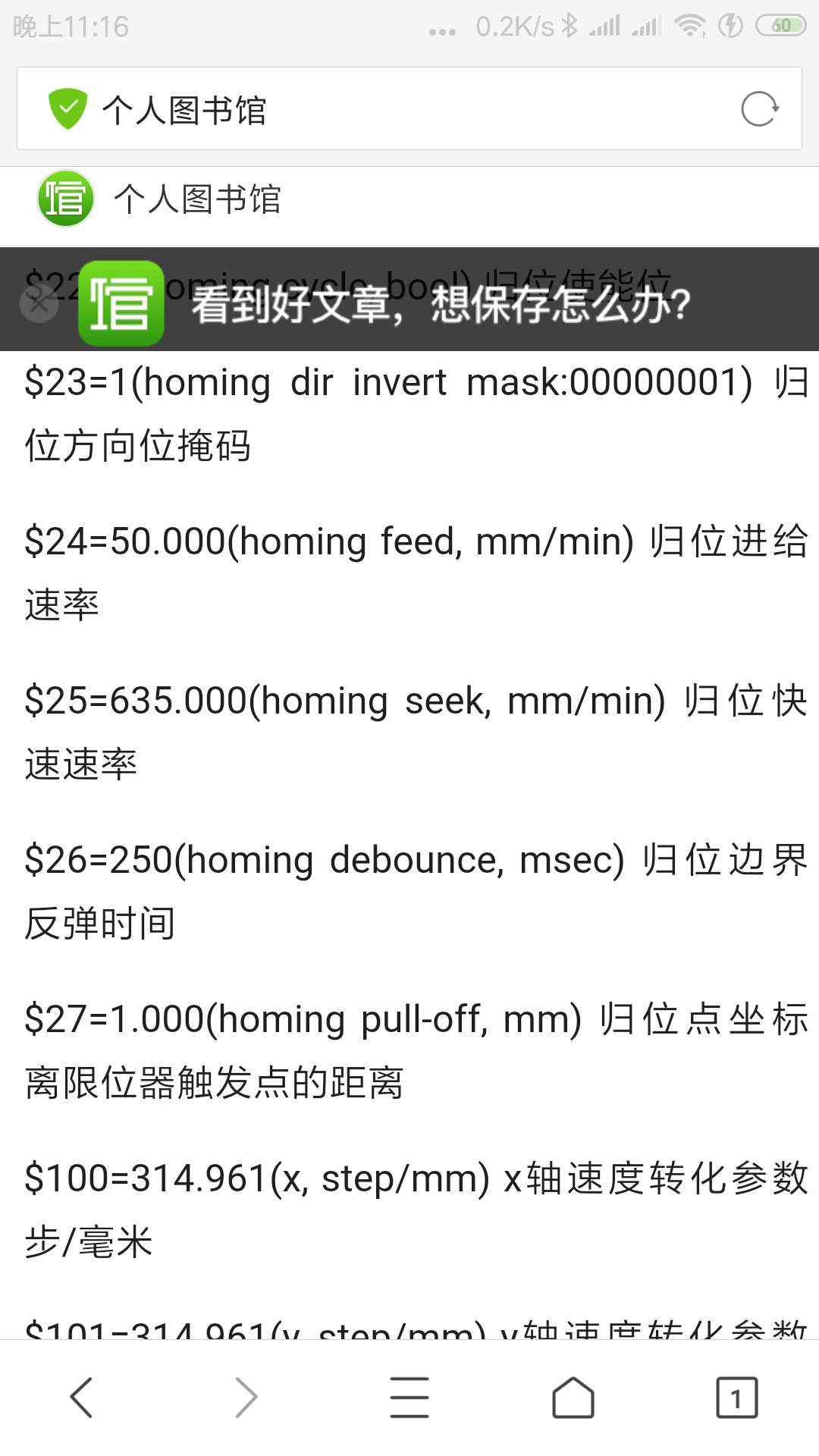
Task: Reload the page with the refresh icon
Action: pos(760,109)
